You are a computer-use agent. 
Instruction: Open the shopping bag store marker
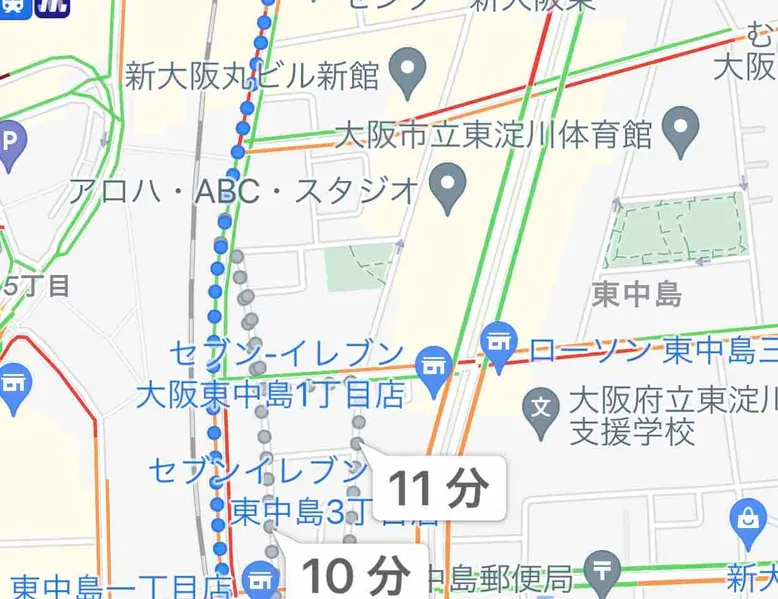[749, 518]
